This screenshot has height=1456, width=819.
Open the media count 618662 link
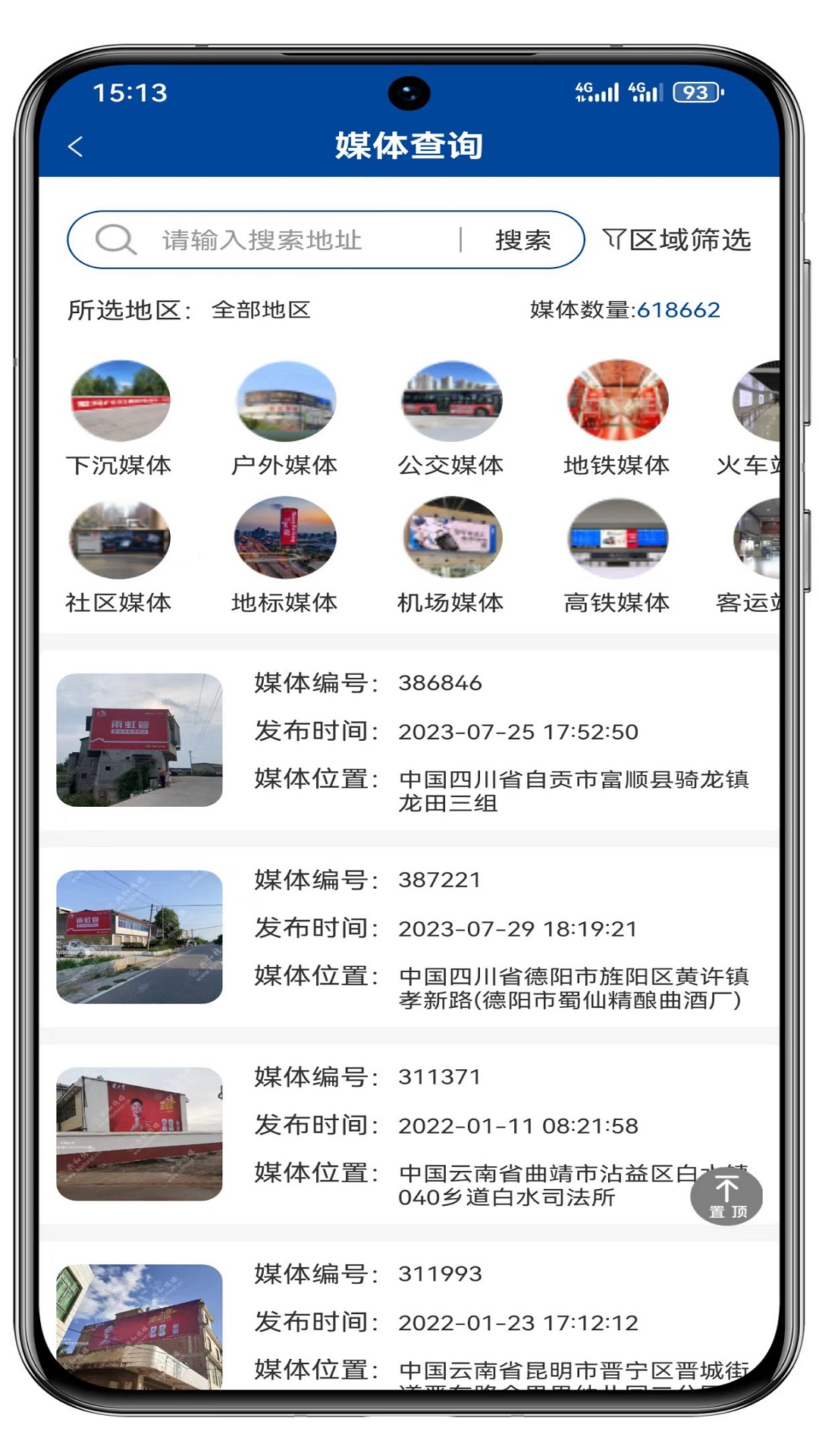pyautogui.click(x=678, y=309)
